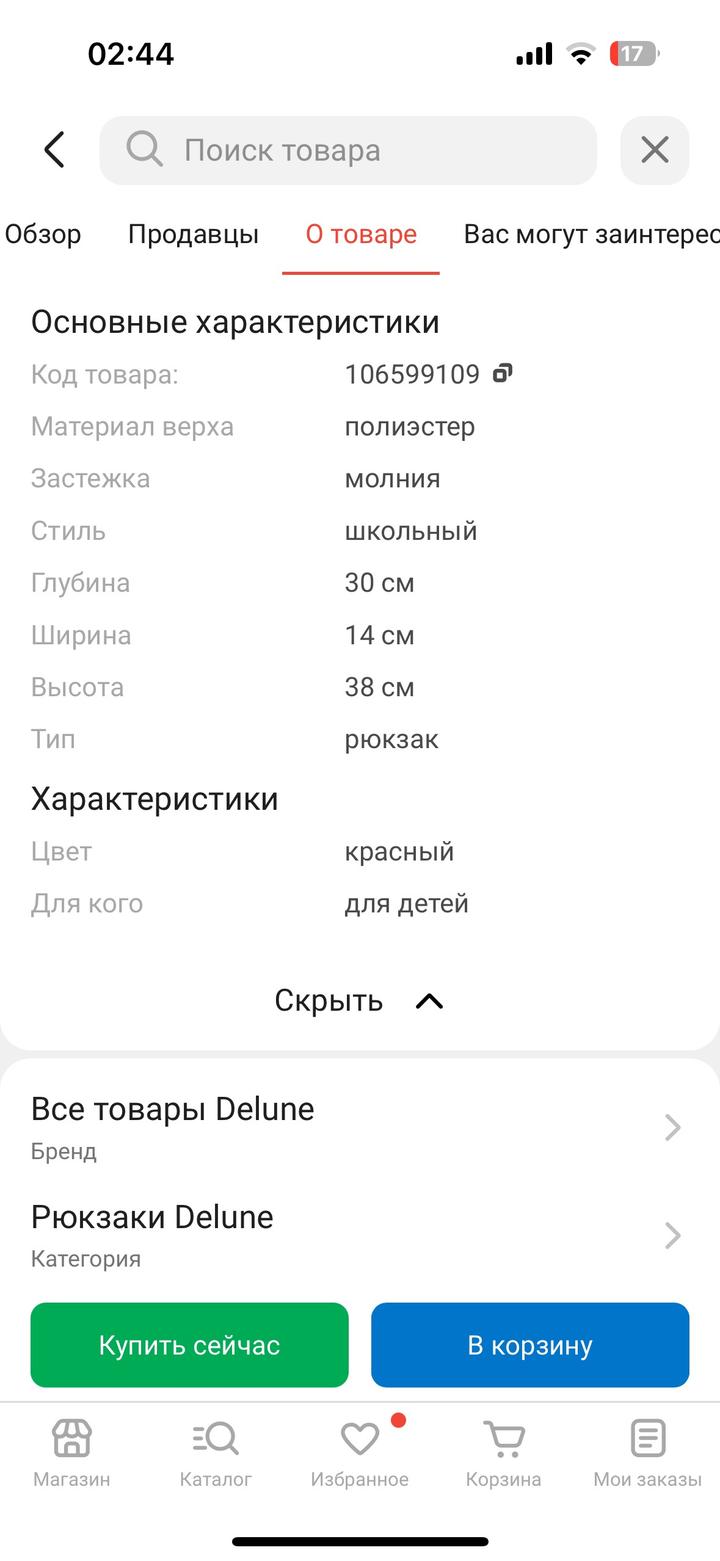Image resolution: width=720 pixels, height=1561 pixels.
Task: Open the Продавцы tab
Action: click(193, 234)
